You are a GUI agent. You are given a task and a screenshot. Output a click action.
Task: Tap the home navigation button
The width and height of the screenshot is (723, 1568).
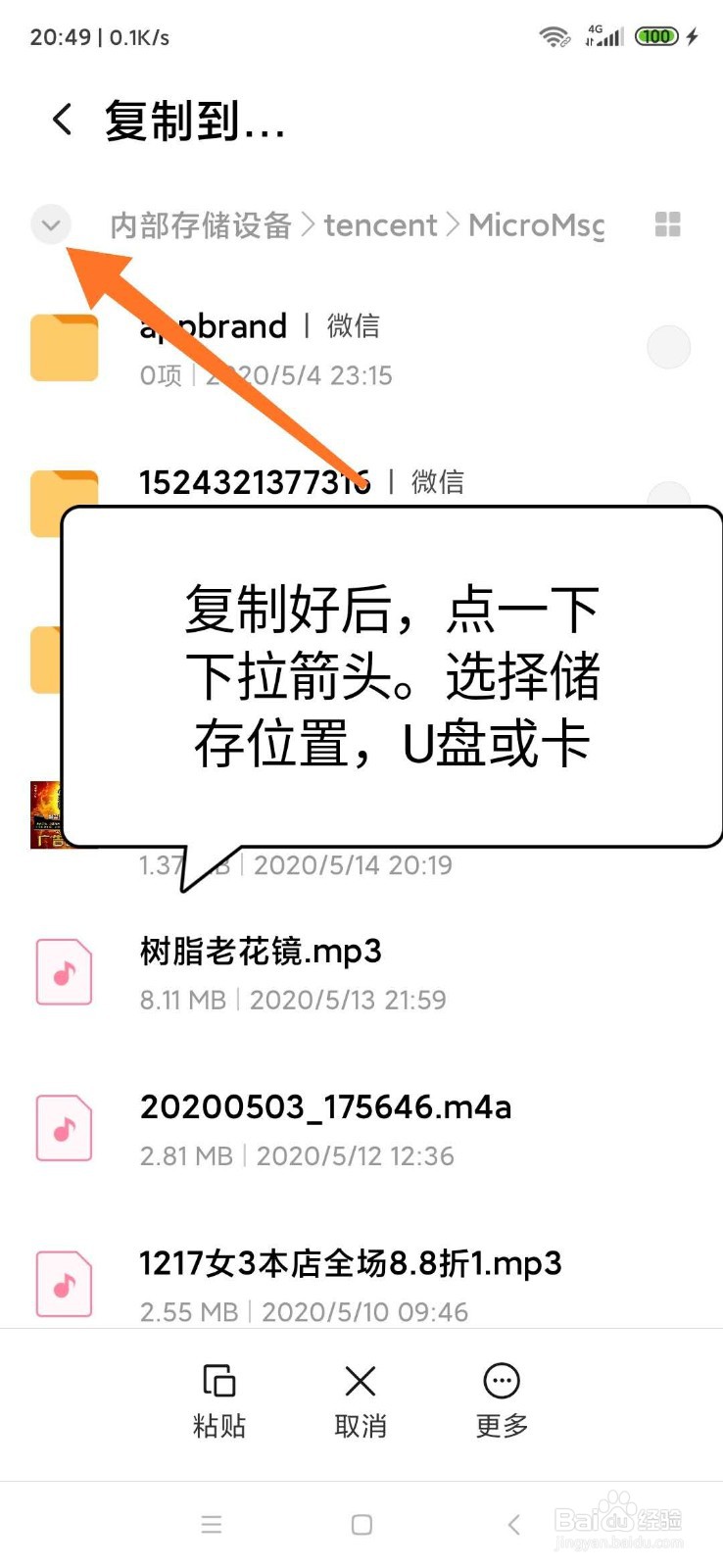coord(361,1524)
